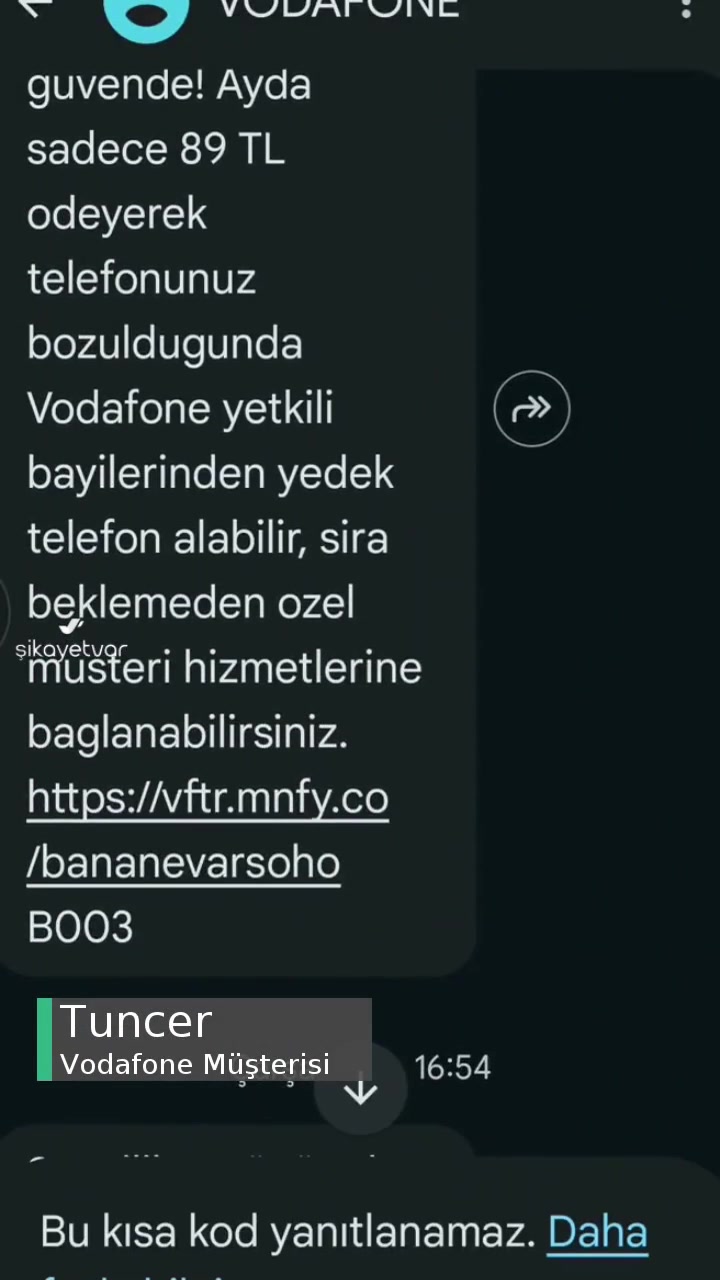Tap the scroll-to-bottom arrow button
This screenshot has width=720, height=1280.
point(359,1091)
